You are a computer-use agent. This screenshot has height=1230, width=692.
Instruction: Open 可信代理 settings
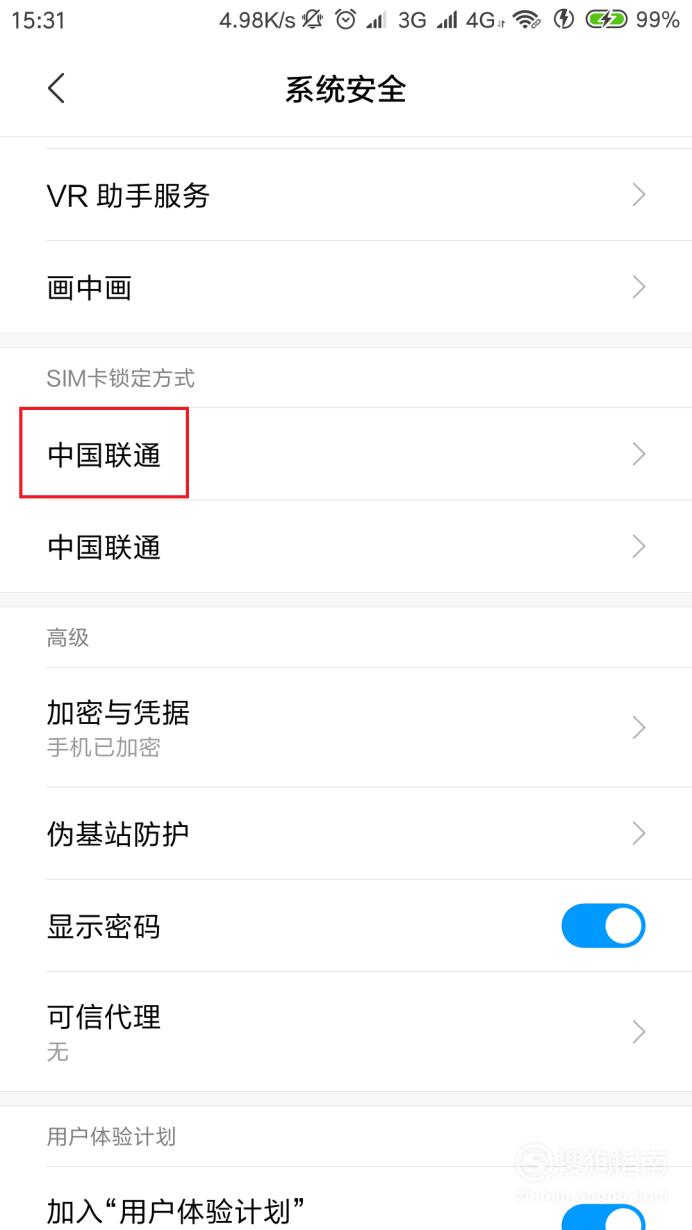pos(346,1031)
